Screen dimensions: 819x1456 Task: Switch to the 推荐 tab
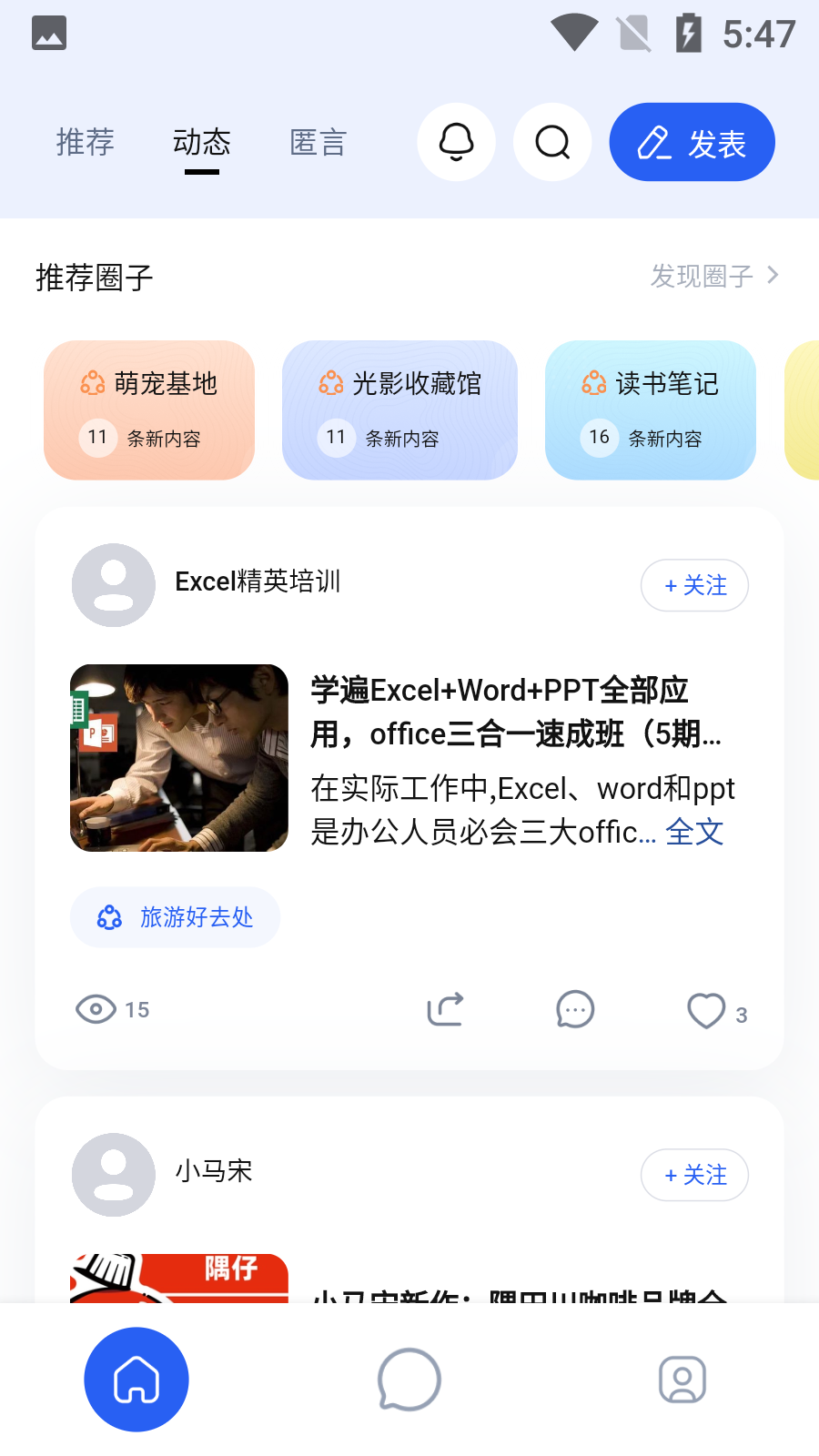[x=84, y=142]
